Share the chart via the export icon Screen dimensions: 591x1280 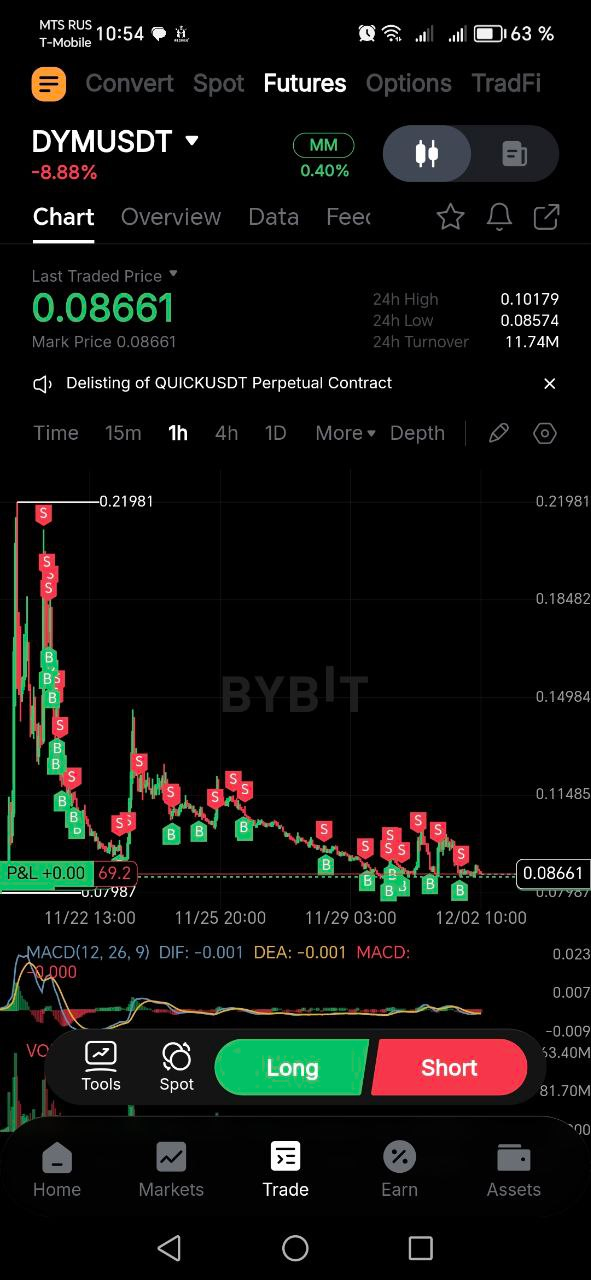(x=546, y=217)
